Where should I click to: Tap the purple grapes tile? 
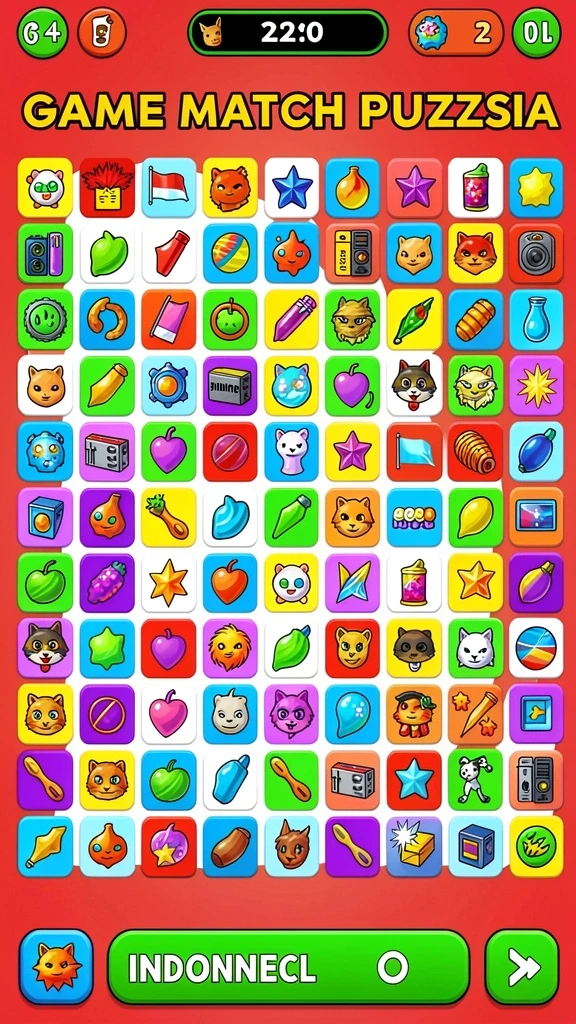(x=107, y=583)
